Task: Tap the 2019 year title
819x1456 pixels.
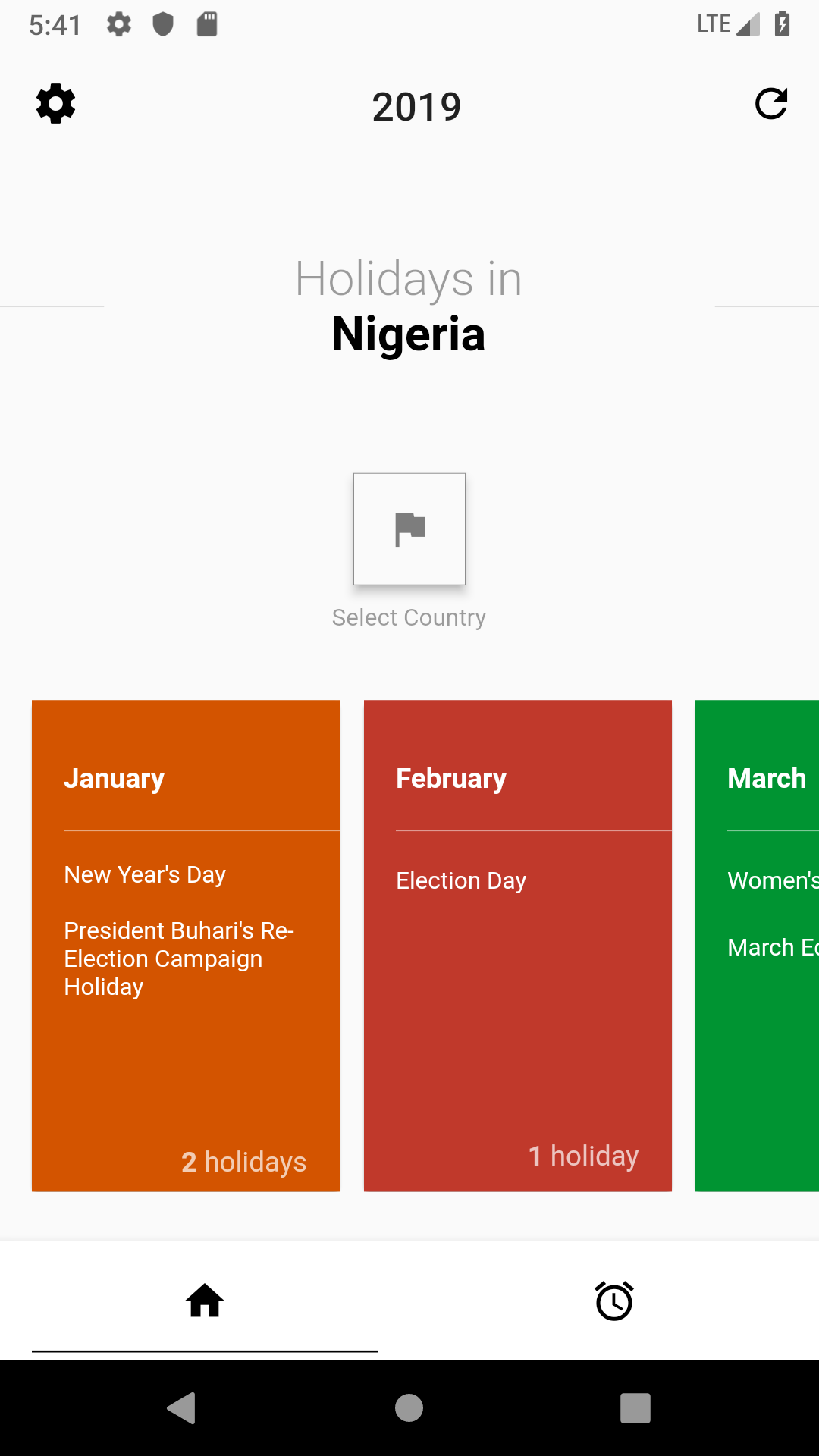Action: pos(416,106)
